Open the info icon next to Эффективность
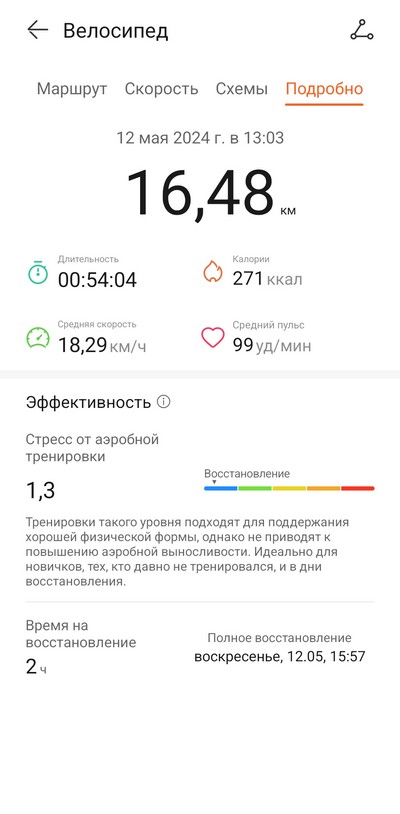 [x=163, y=402]
